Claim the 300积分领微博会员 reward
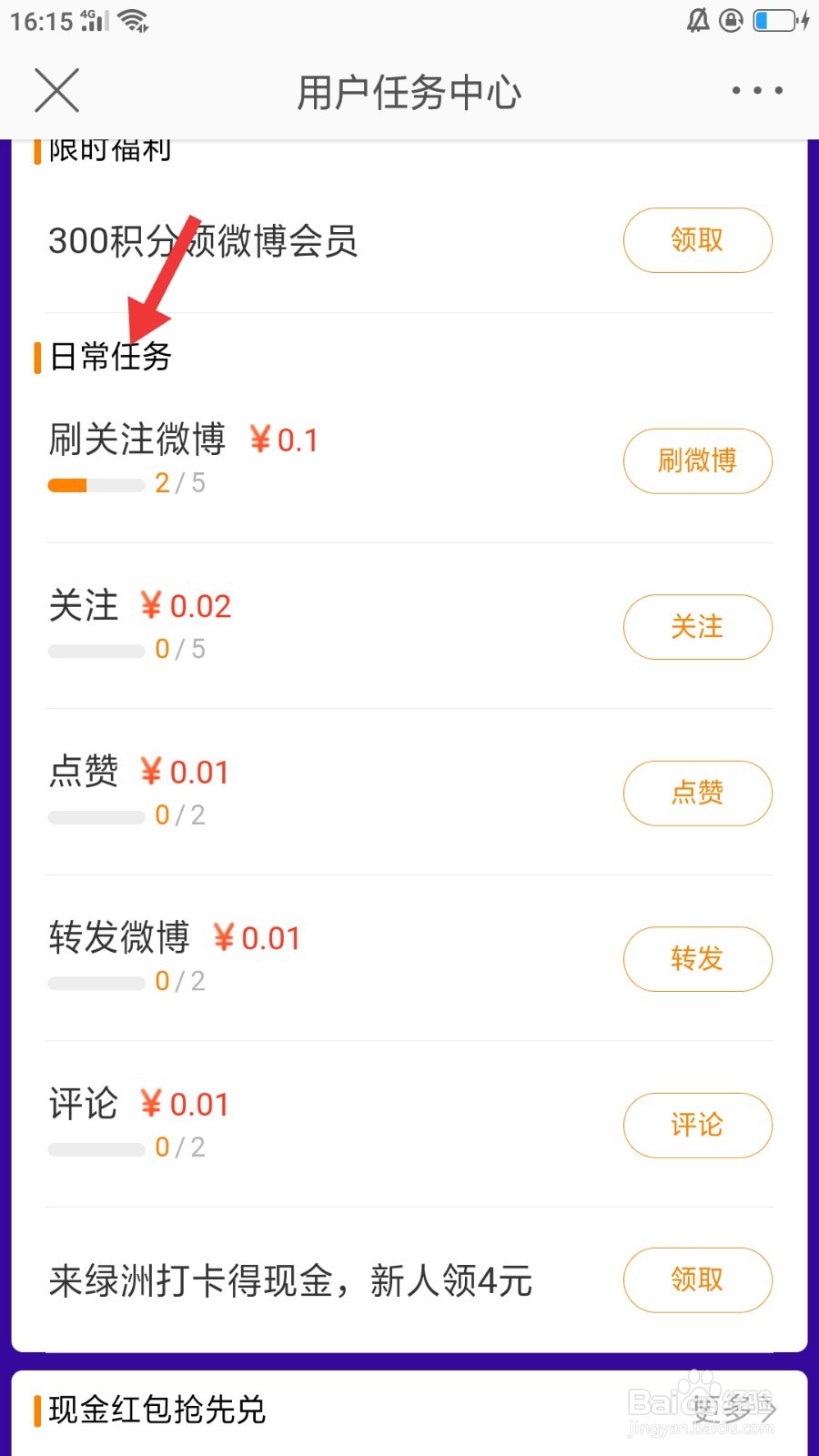This screenshot has width=819, height=1456. (697, 240)
